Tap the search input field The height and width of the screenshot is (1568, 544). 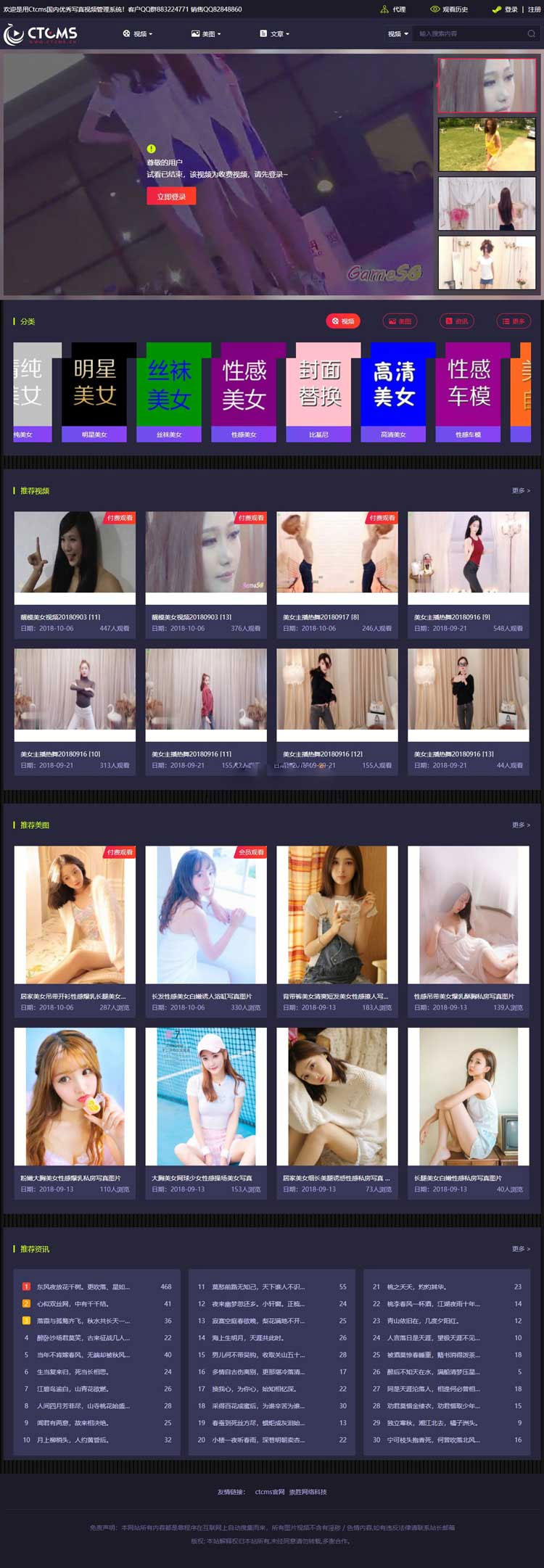point(469,34)
